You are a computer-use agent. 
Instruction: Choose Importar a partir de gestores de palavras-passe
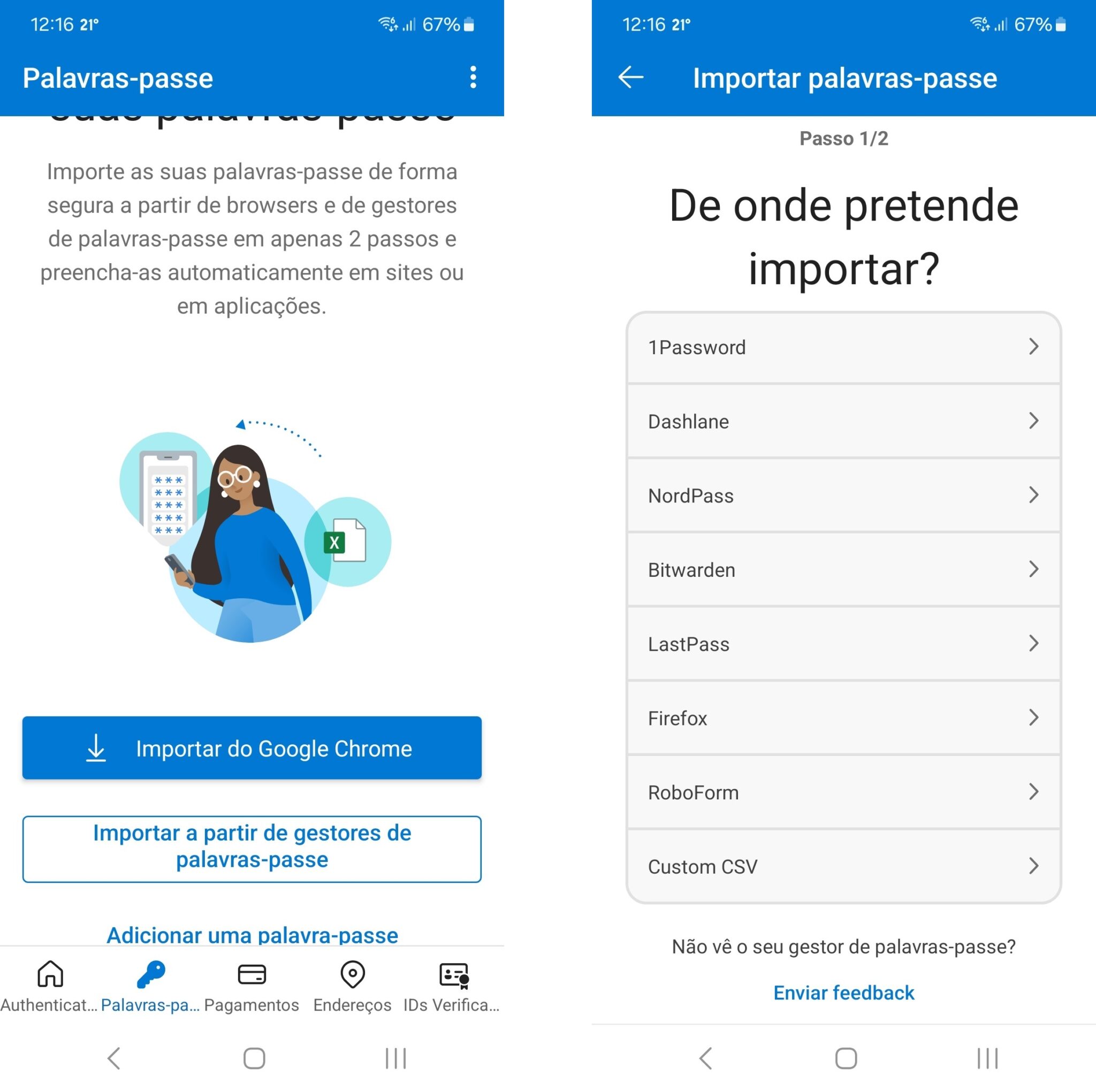coord(252,849)
